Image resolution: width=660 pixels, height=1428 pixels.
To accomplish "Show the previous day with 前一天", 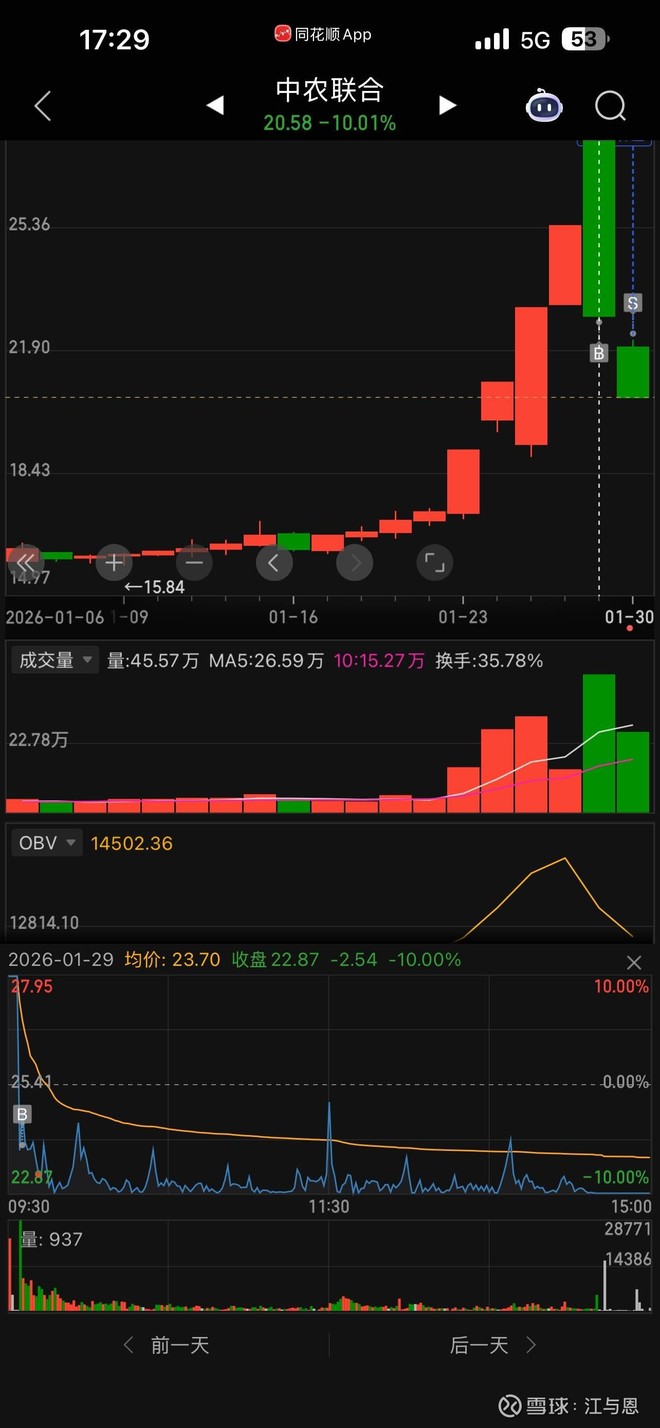I will (167, 1346).
